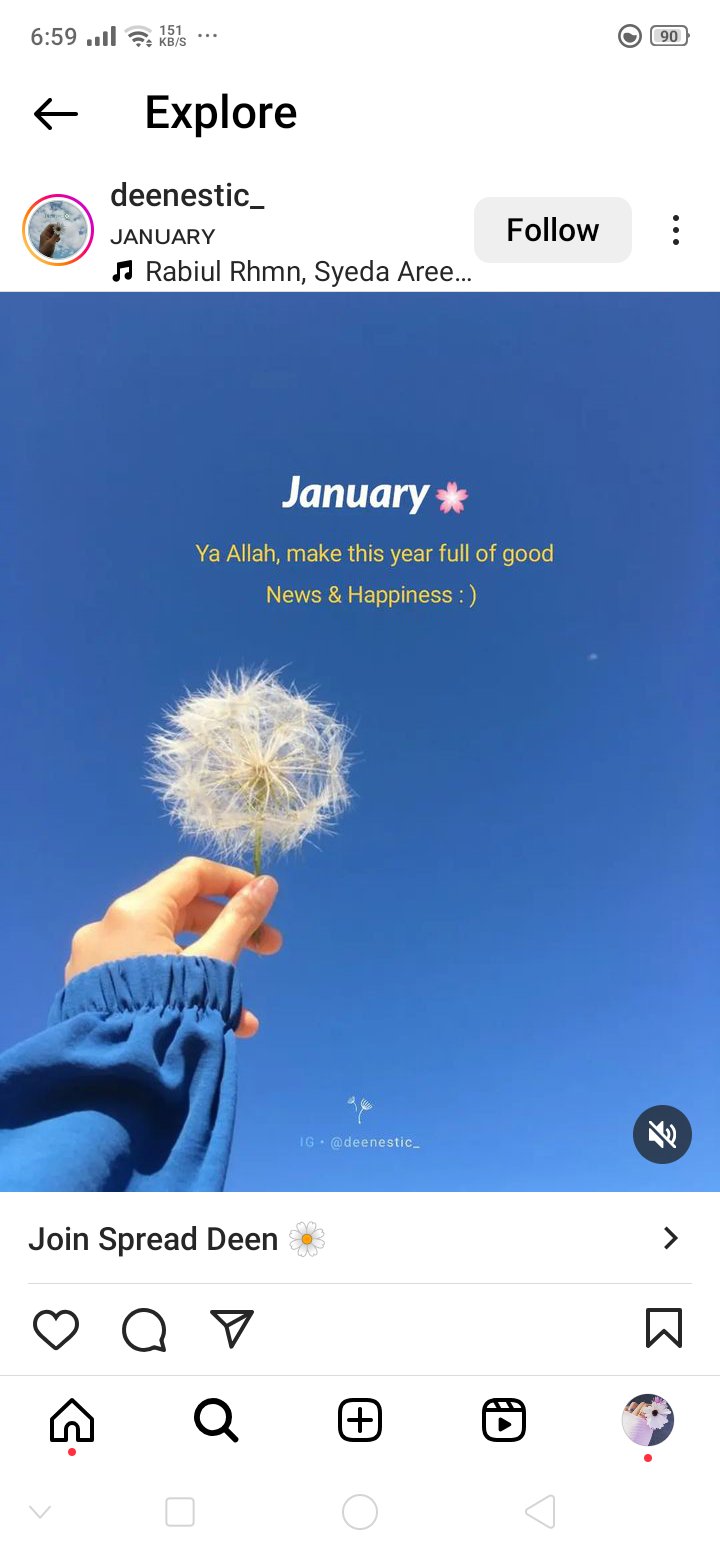
Task: Unmute the post's audio
Action: 662,1134
